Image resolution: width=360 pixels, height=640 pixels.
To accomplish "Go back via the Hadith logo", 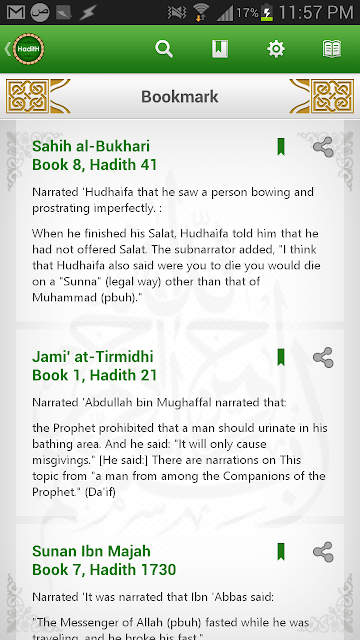I will [24, 49].
